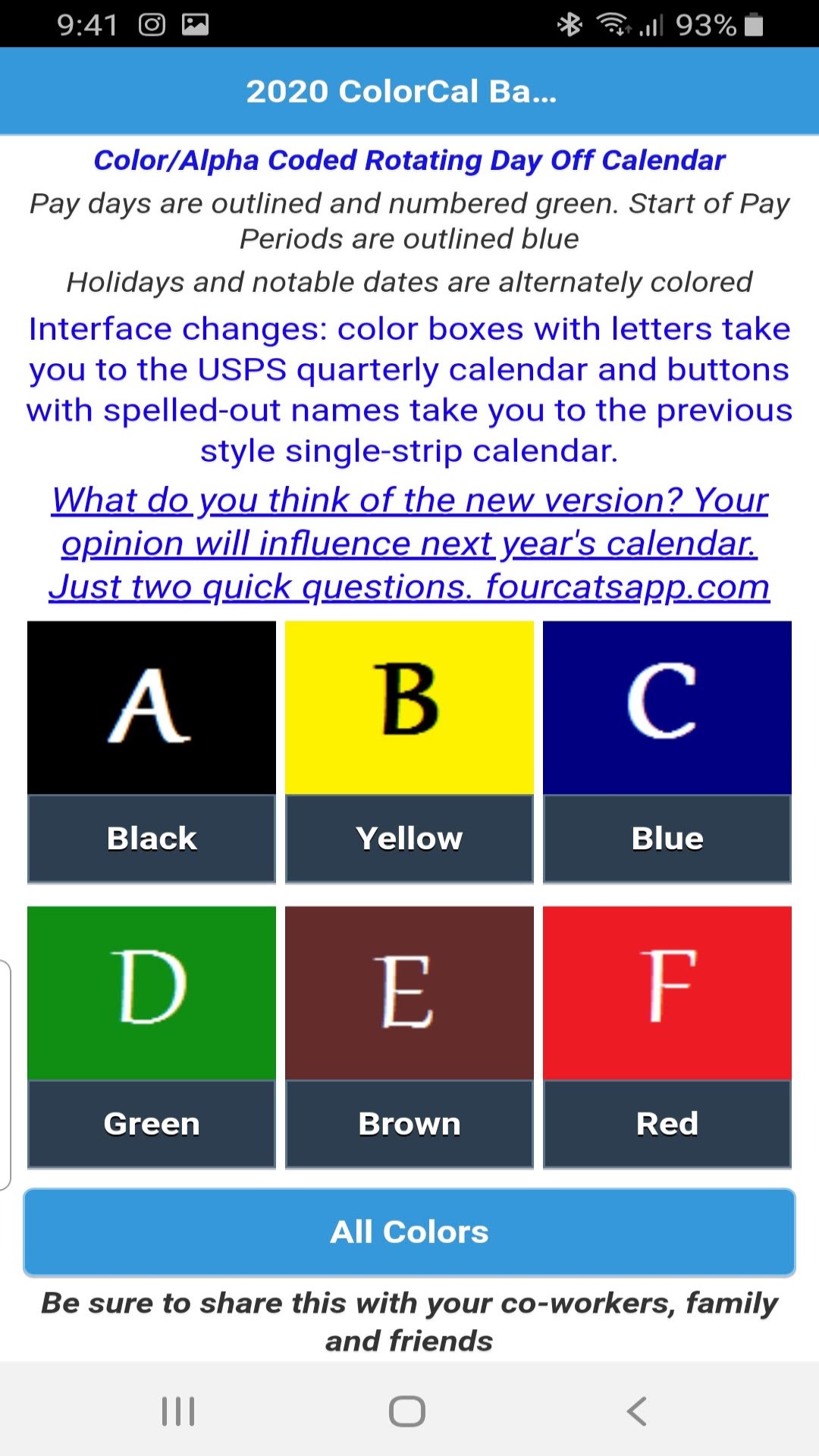
Task: Open the green D quarterly calendar box
Action: click(x=152, y=992)
